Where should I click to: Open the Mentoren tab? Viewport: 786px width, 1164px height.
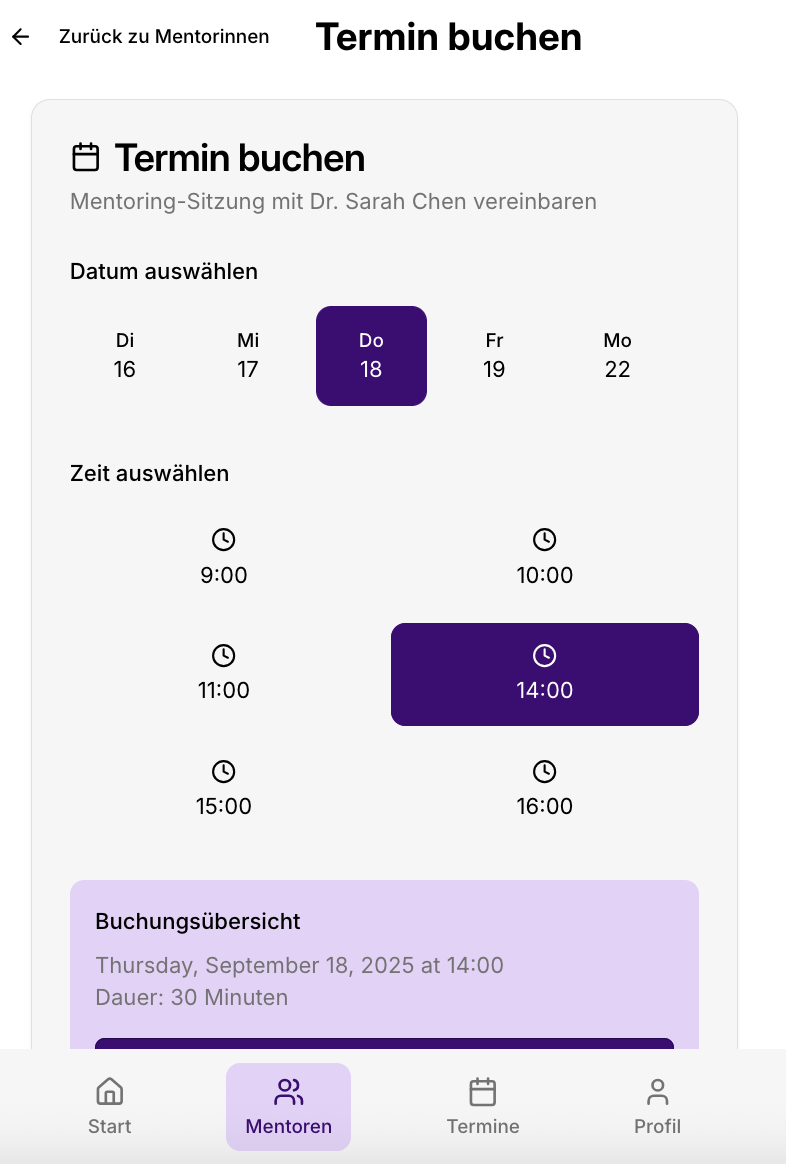click(288, 1106)
